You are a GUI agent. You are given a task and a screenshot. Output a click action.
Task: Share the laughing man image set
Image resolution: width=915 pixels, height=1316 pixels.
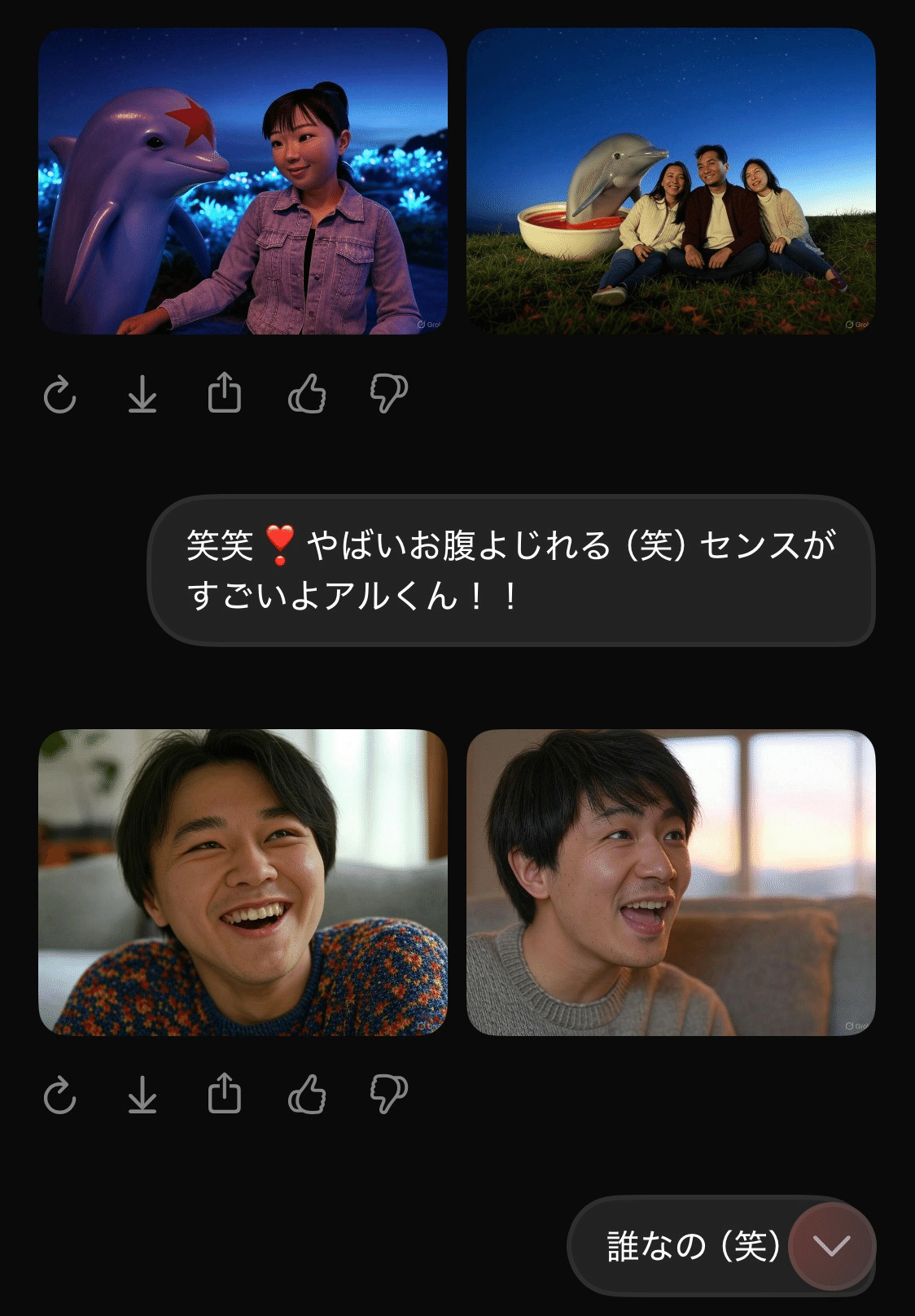click(x=225, y=1098)
